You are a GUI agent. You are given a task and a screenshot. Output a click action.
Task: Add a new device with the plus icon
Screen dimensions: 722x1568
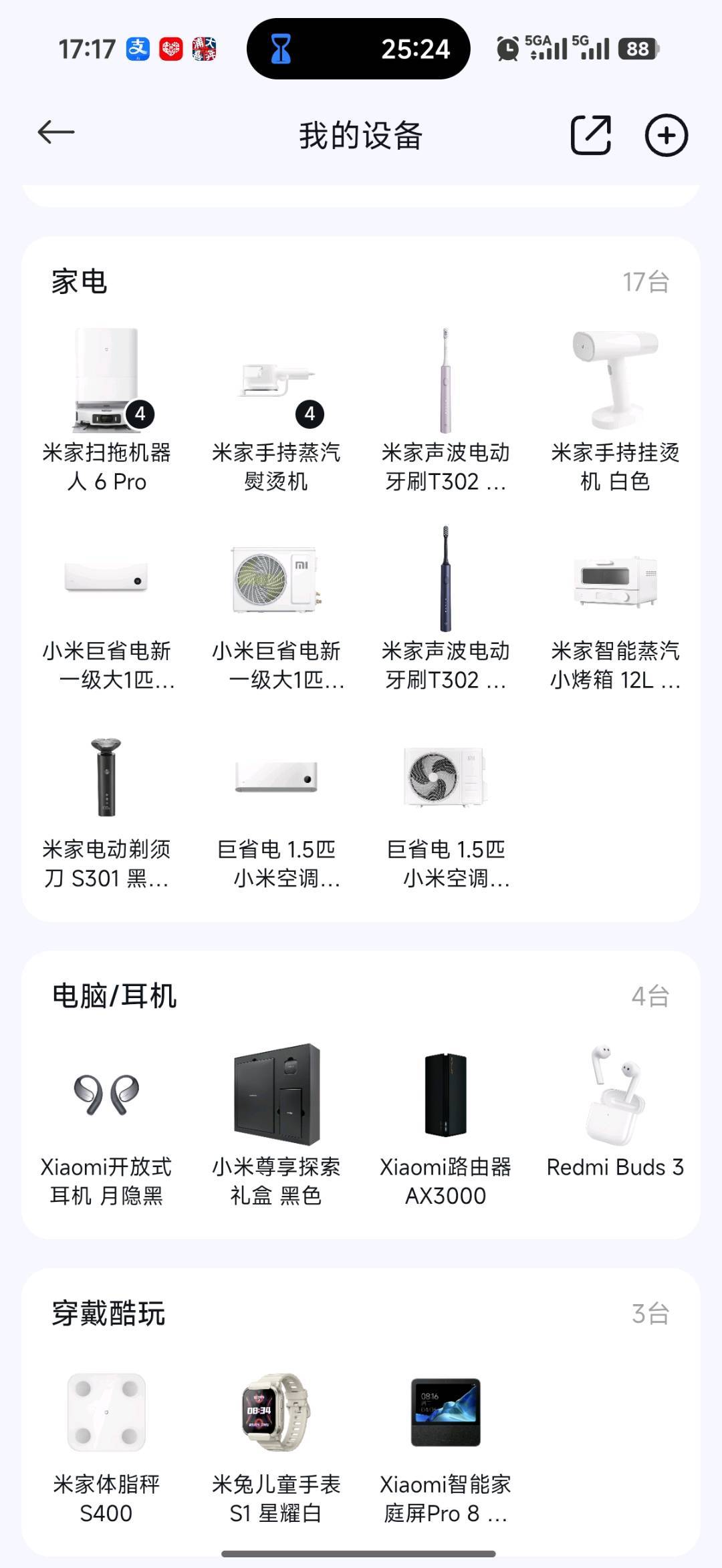point(666,135)
